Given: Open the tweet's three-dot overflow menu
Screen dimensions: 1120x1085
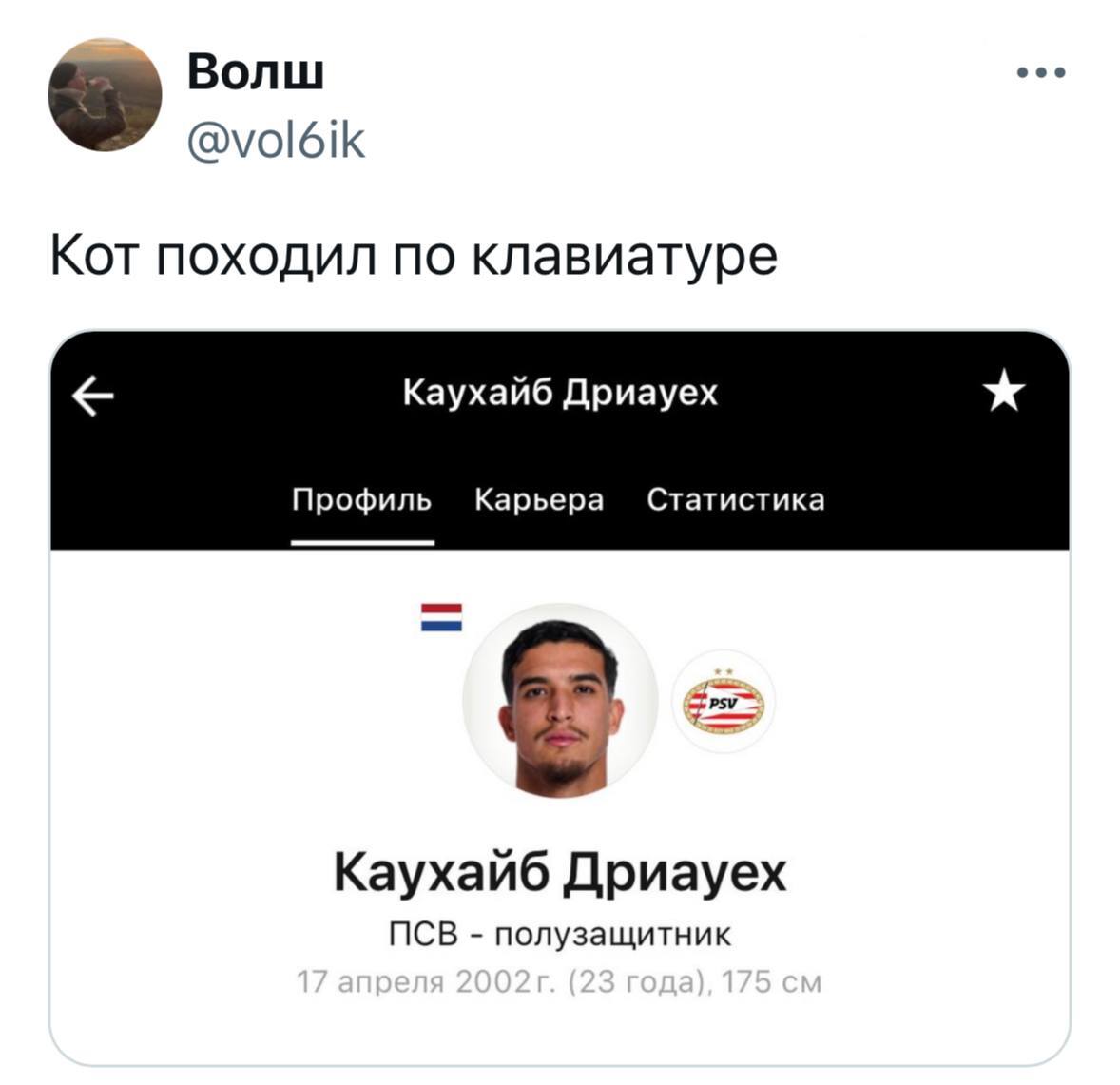Looking at the screenshot, I should tap(1041, 72).
